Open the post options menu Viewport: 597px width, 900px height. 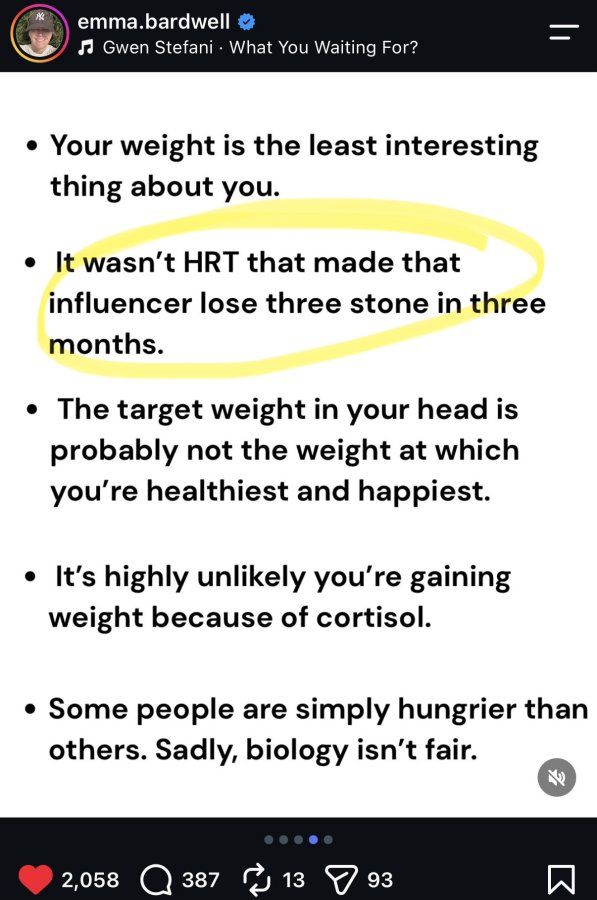(564, 33)
